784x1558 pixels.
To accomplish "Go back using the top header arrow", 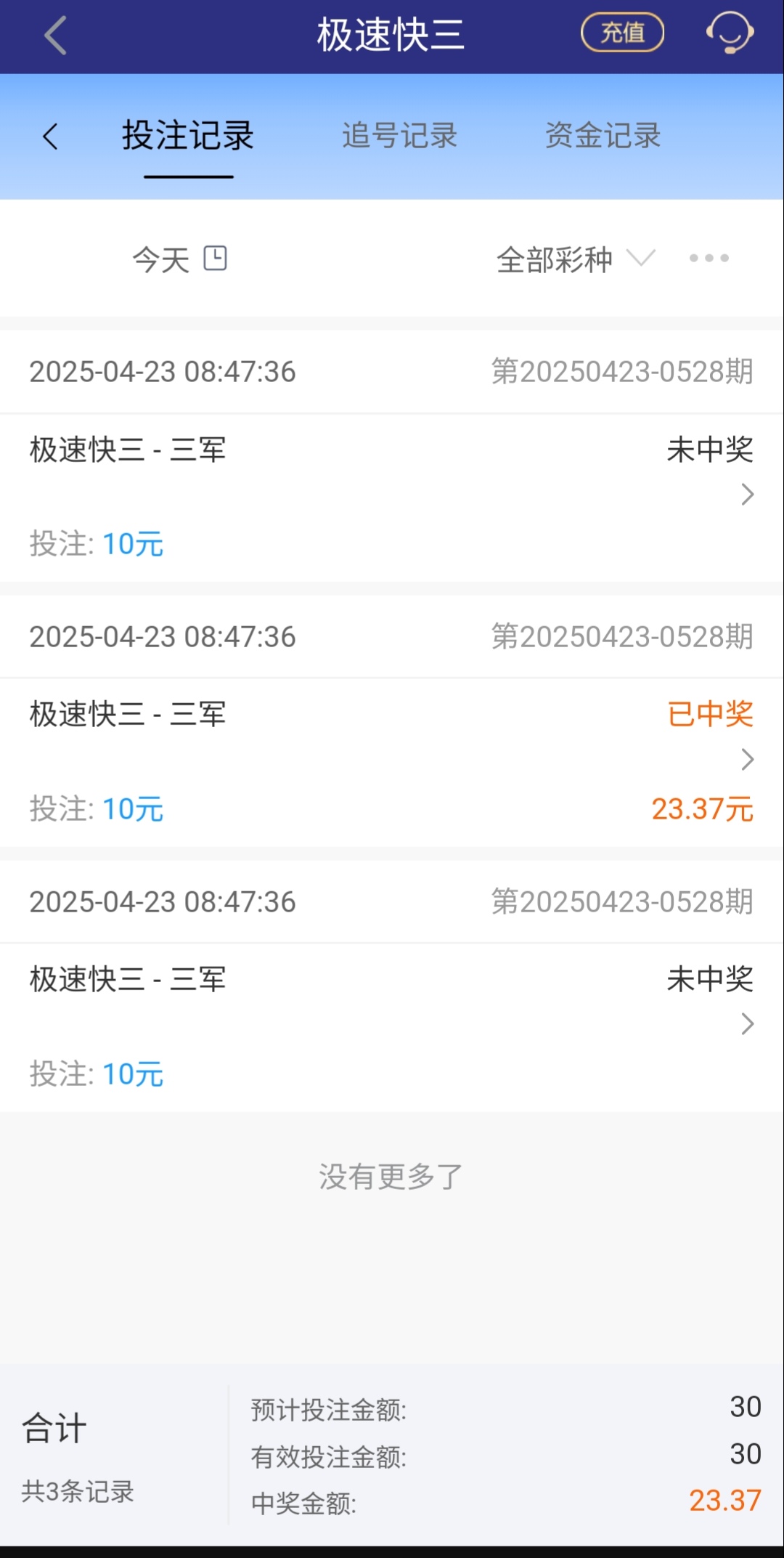I will point(55,35).
